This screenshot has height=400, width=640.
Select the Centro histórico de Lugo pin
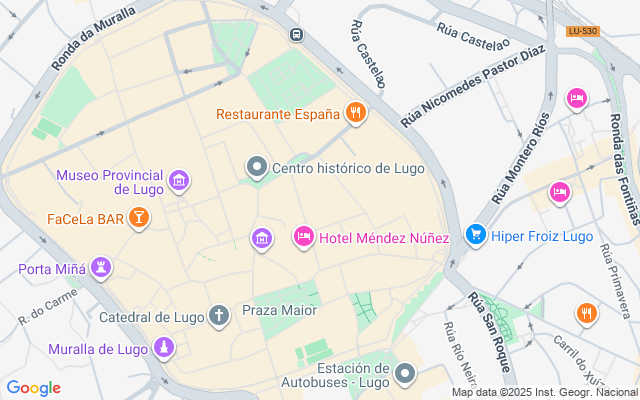pyautogui.click(x=257, y=167)
